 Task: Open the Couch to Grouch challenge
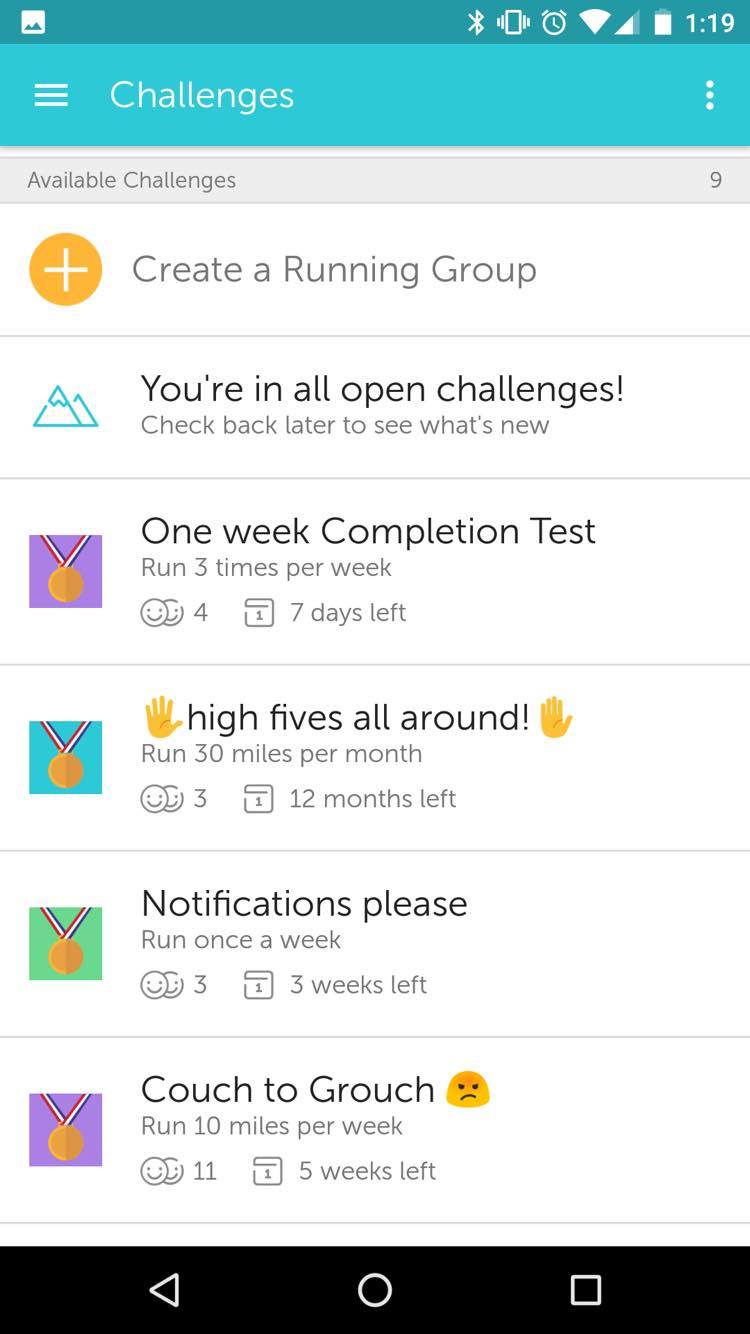[x=315, y=1129]
